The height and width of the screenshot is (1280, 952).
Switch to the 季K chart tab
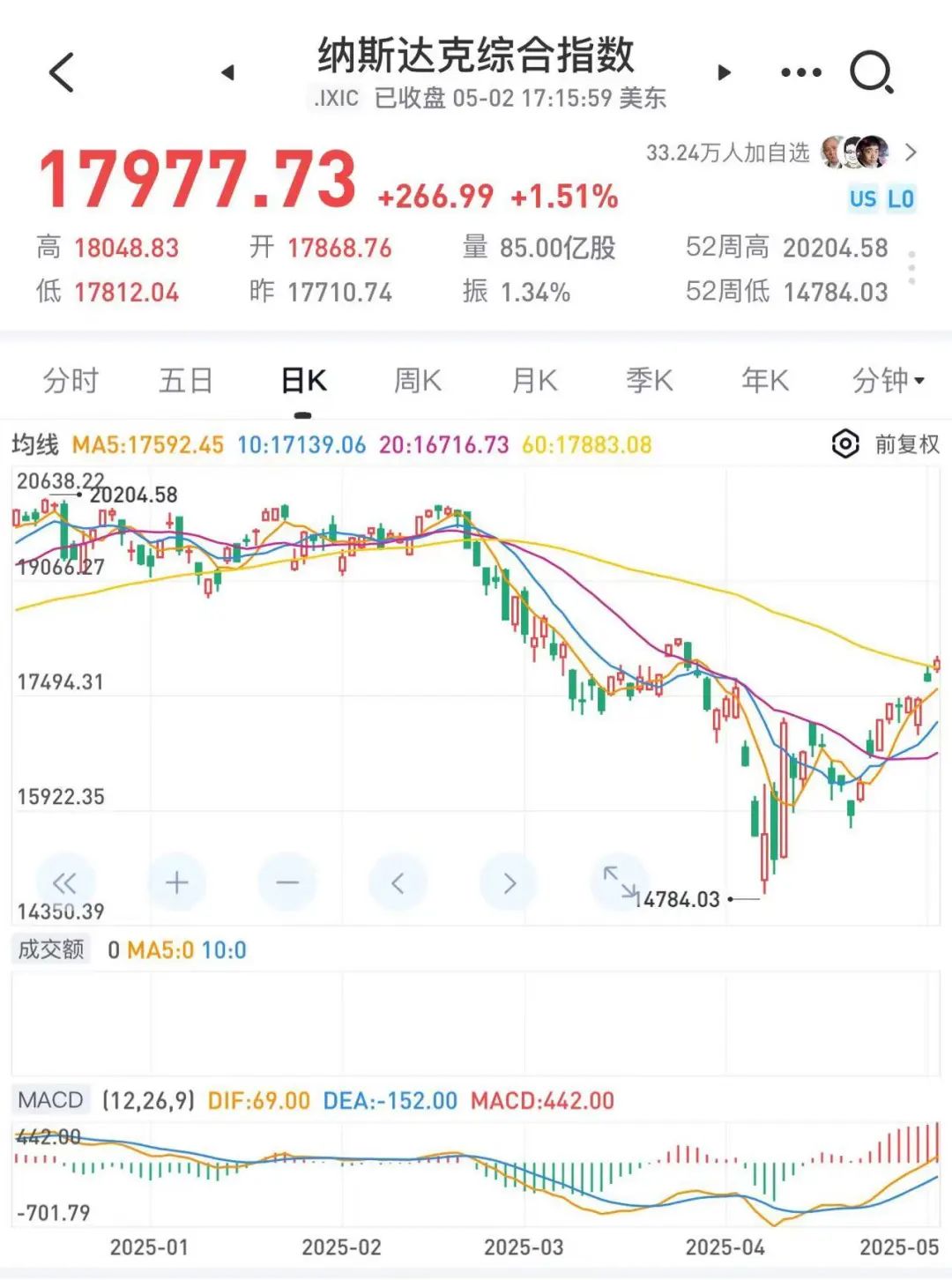point(650,381)
